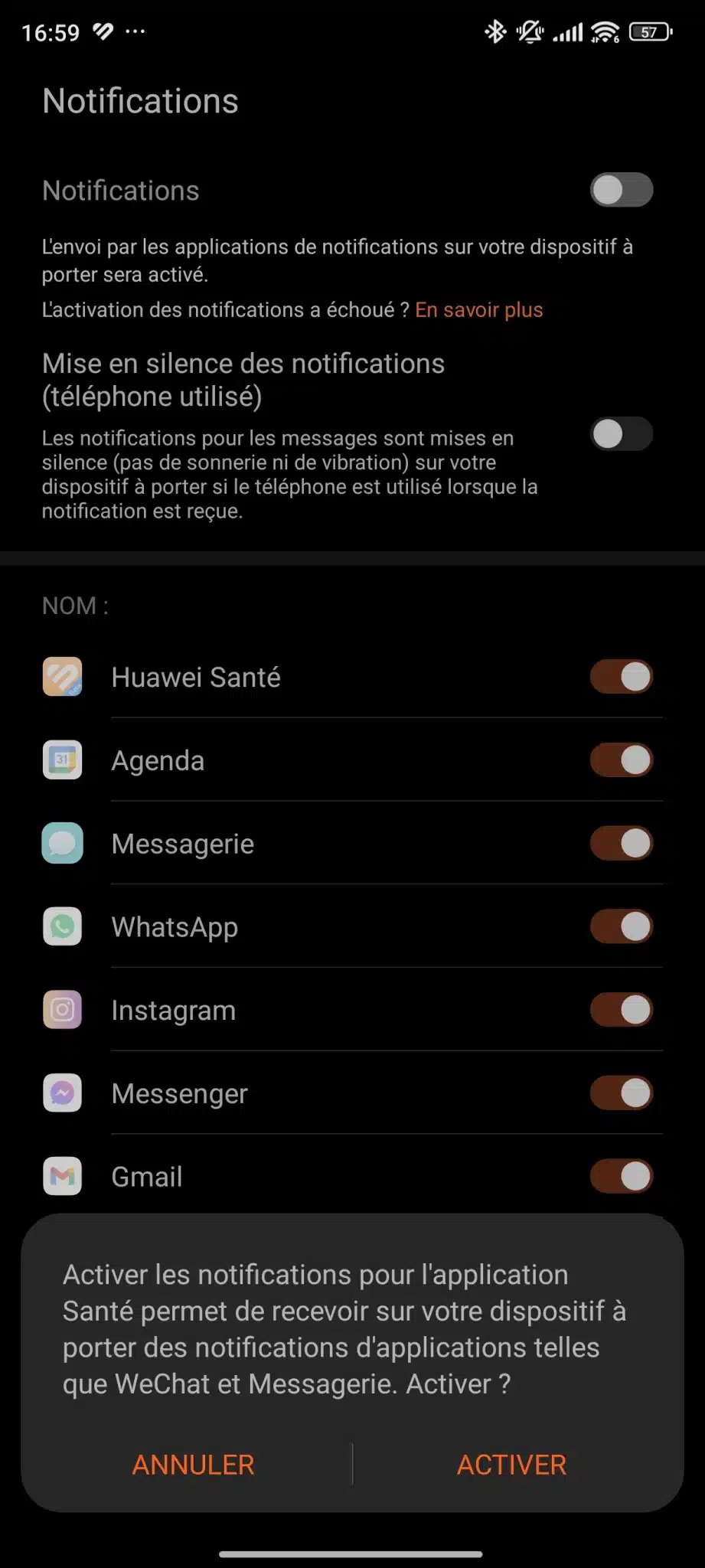This screenshot has height=1568, width=705.
Task: Toggle Mise en silence des notifications
Action: (x=622, y=434)
